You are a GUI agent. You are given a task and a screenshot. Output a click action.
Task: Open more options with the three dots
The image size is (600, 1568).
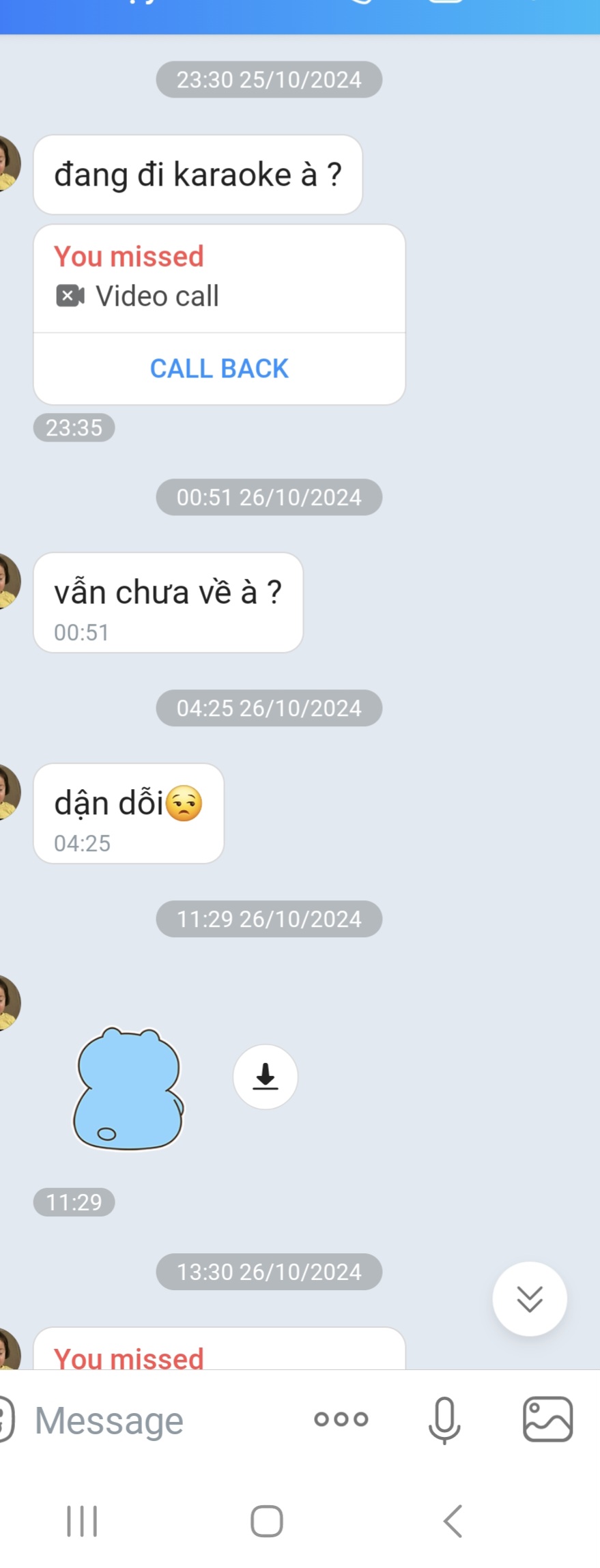tap(341, 1420)
